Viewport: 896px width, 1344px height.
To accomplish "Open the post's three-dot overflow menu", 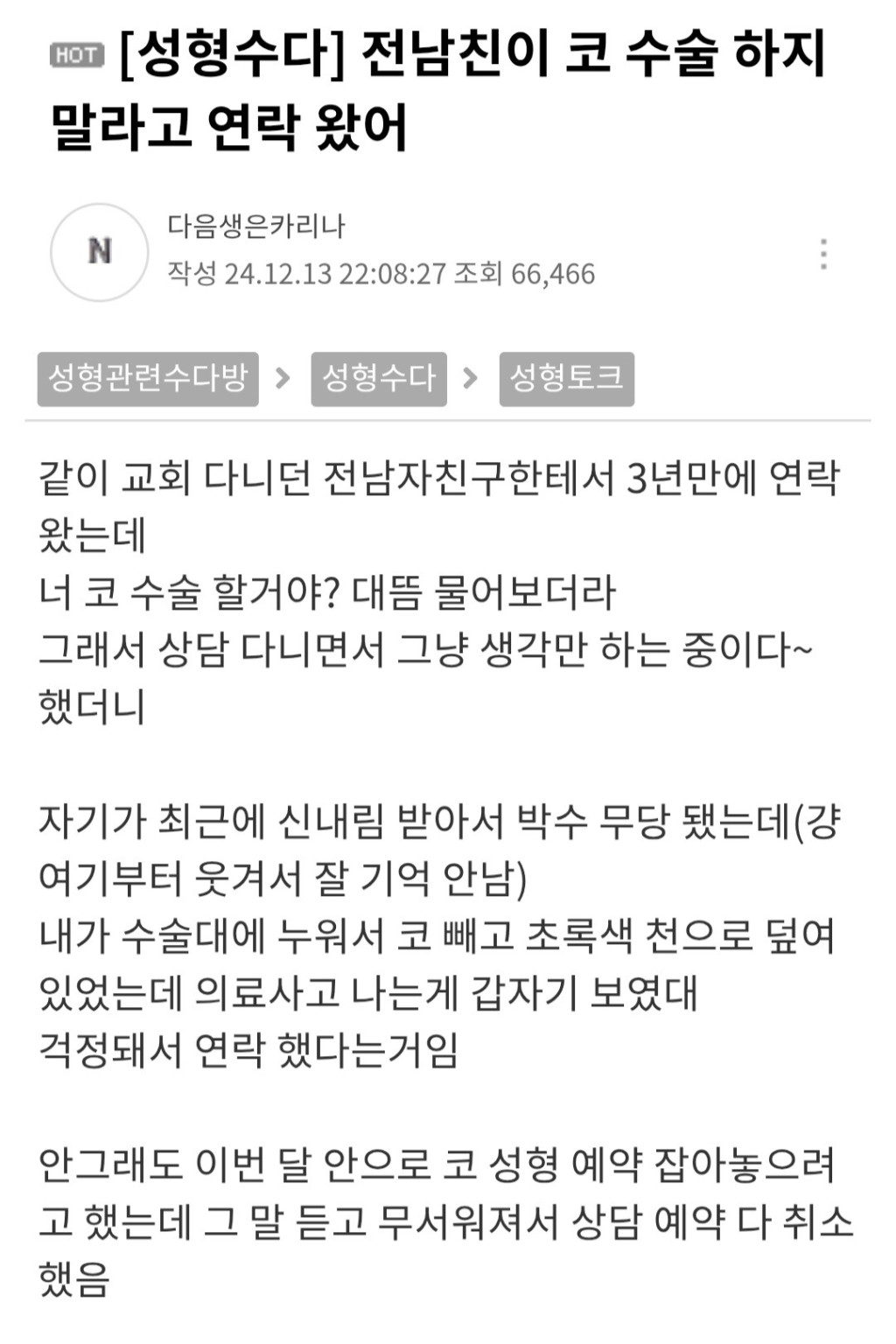I will pyautogui.click(x=822, y=254).
